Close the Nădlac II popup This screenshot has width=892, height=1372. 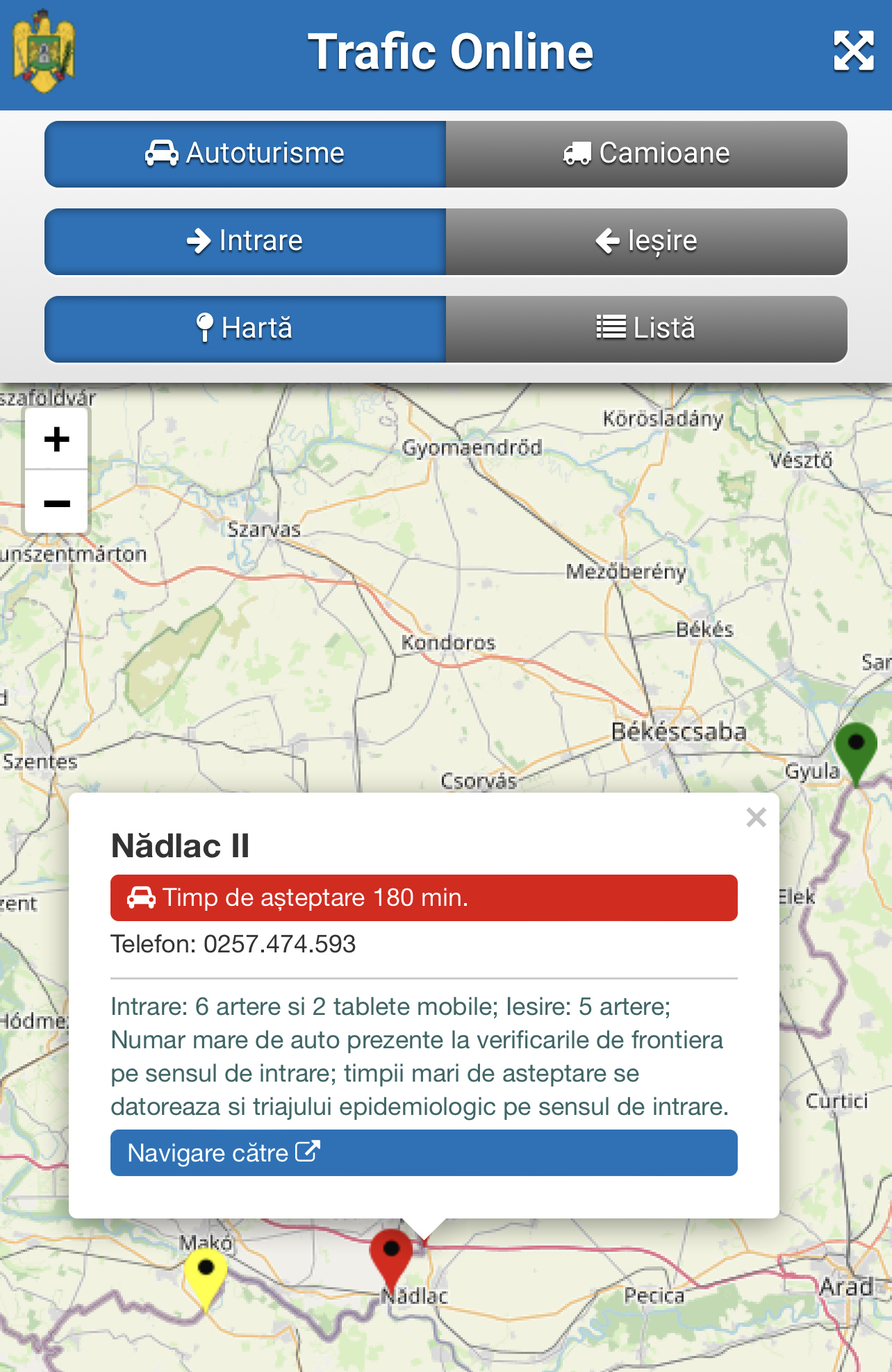pyautogui.click(x=756, y=818)
